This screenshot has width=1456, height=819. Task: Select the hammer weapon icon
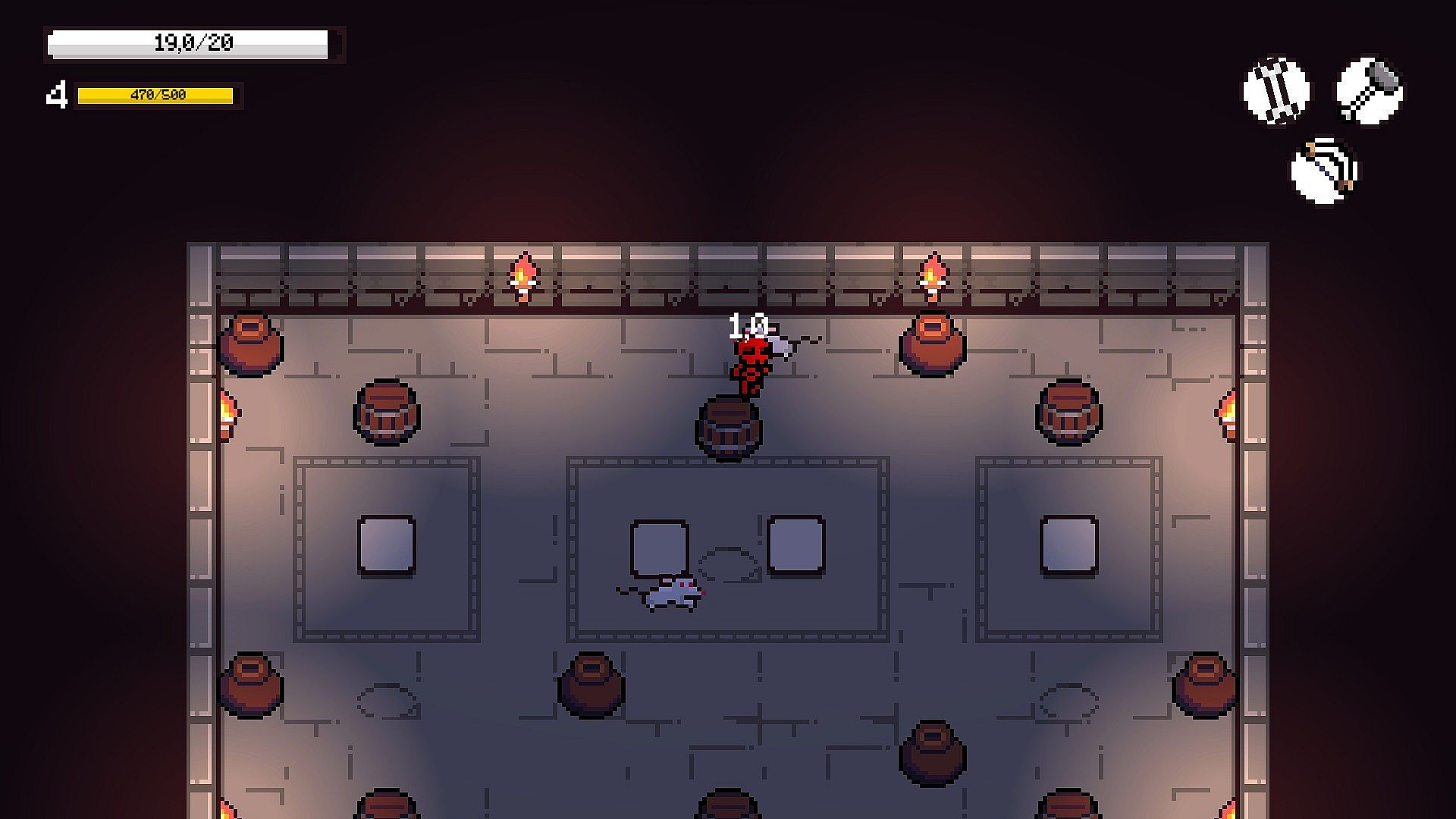tap(1369, 91)
